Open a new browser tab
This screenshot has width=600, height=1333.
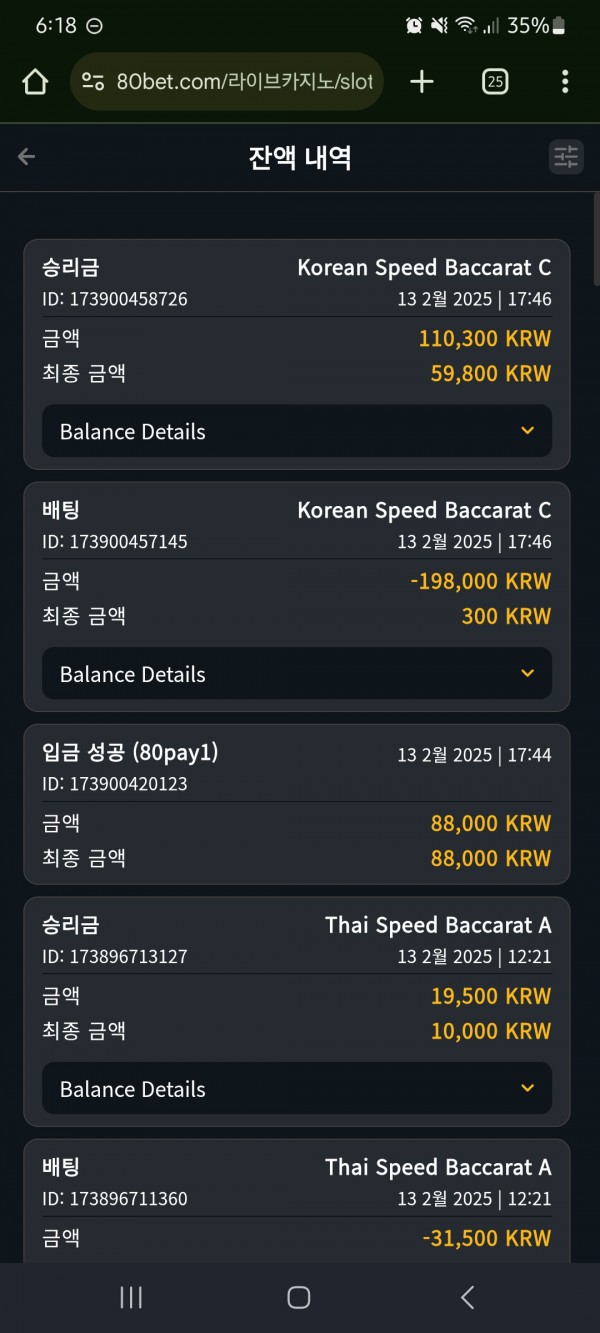click(x=422, y=82)
